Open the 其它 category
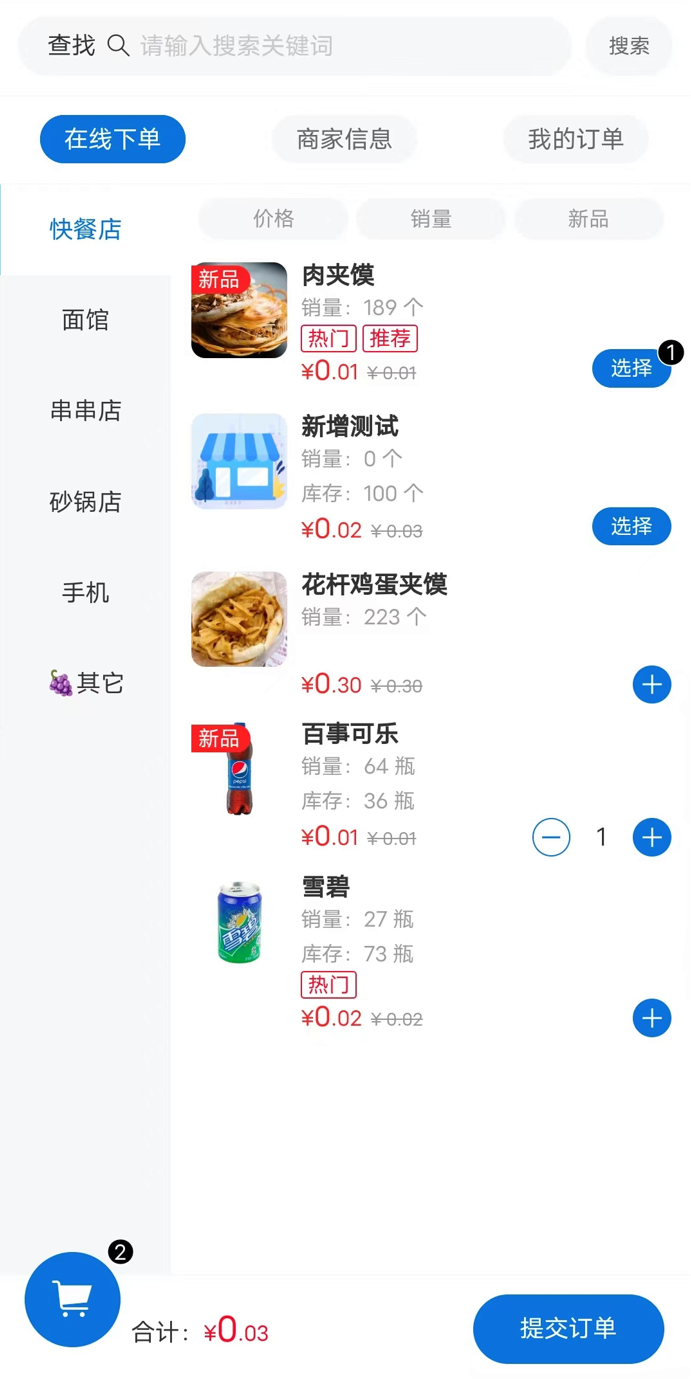This screenshot has width=691, height=1379. coord(85,683)
